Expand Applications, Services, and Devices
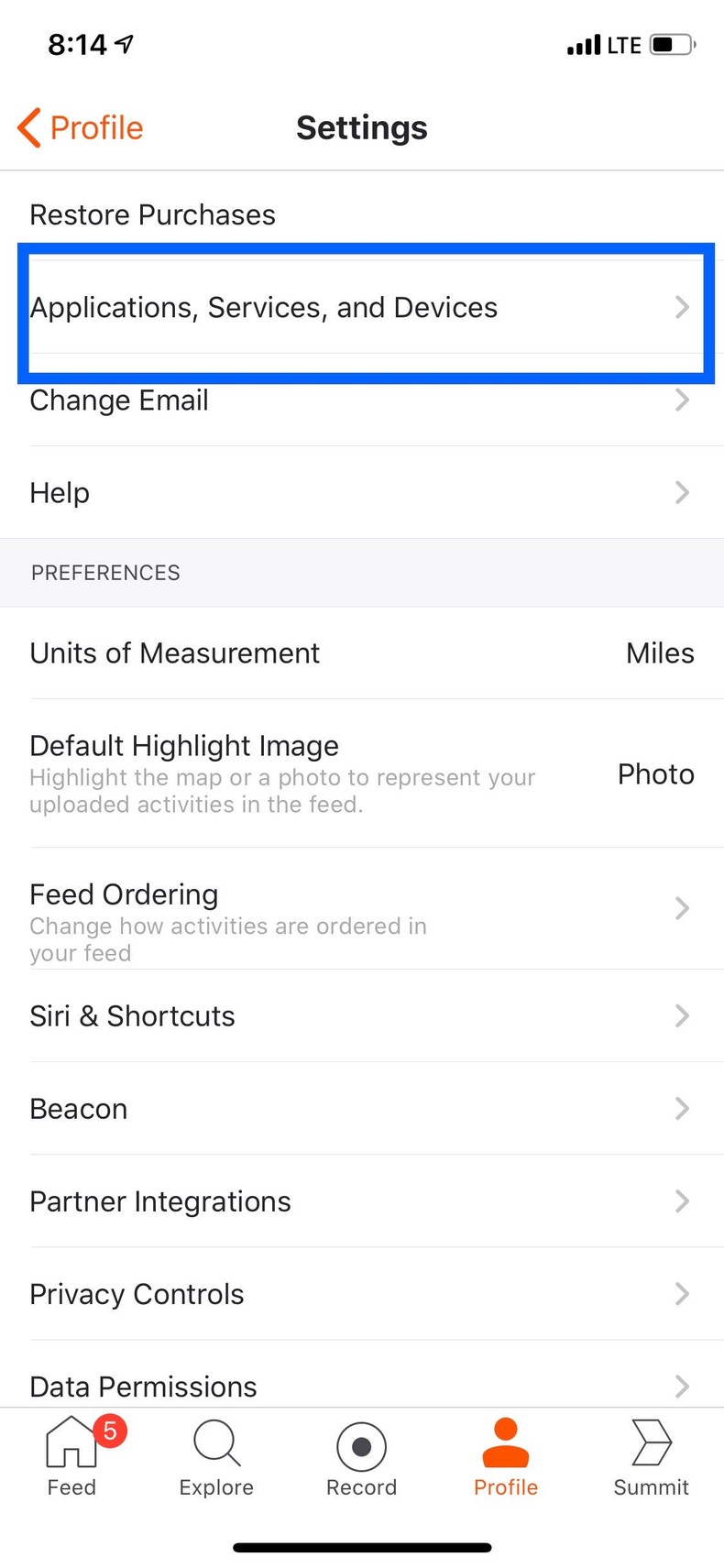Screen dimensions: 724x1568 coord(362,309)
